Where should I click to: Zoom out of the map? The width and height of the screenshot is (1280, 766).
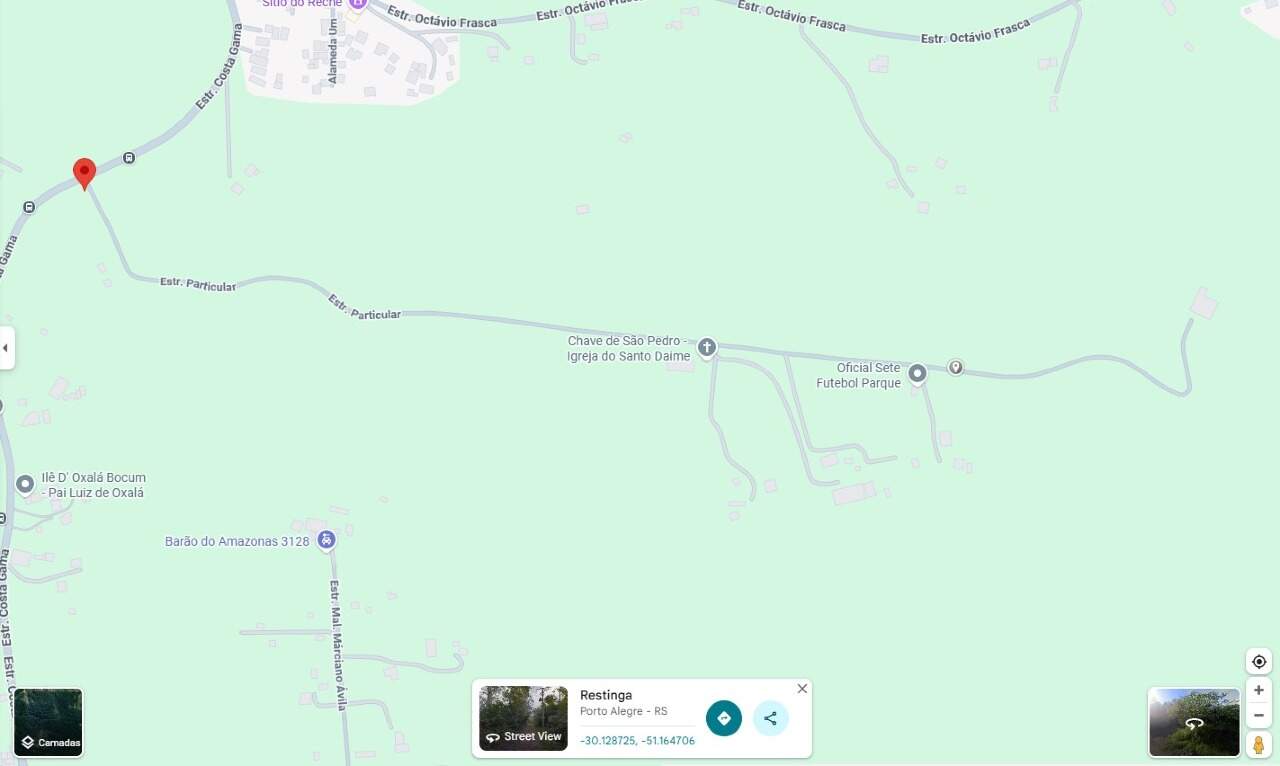[x=1259, y=715]
